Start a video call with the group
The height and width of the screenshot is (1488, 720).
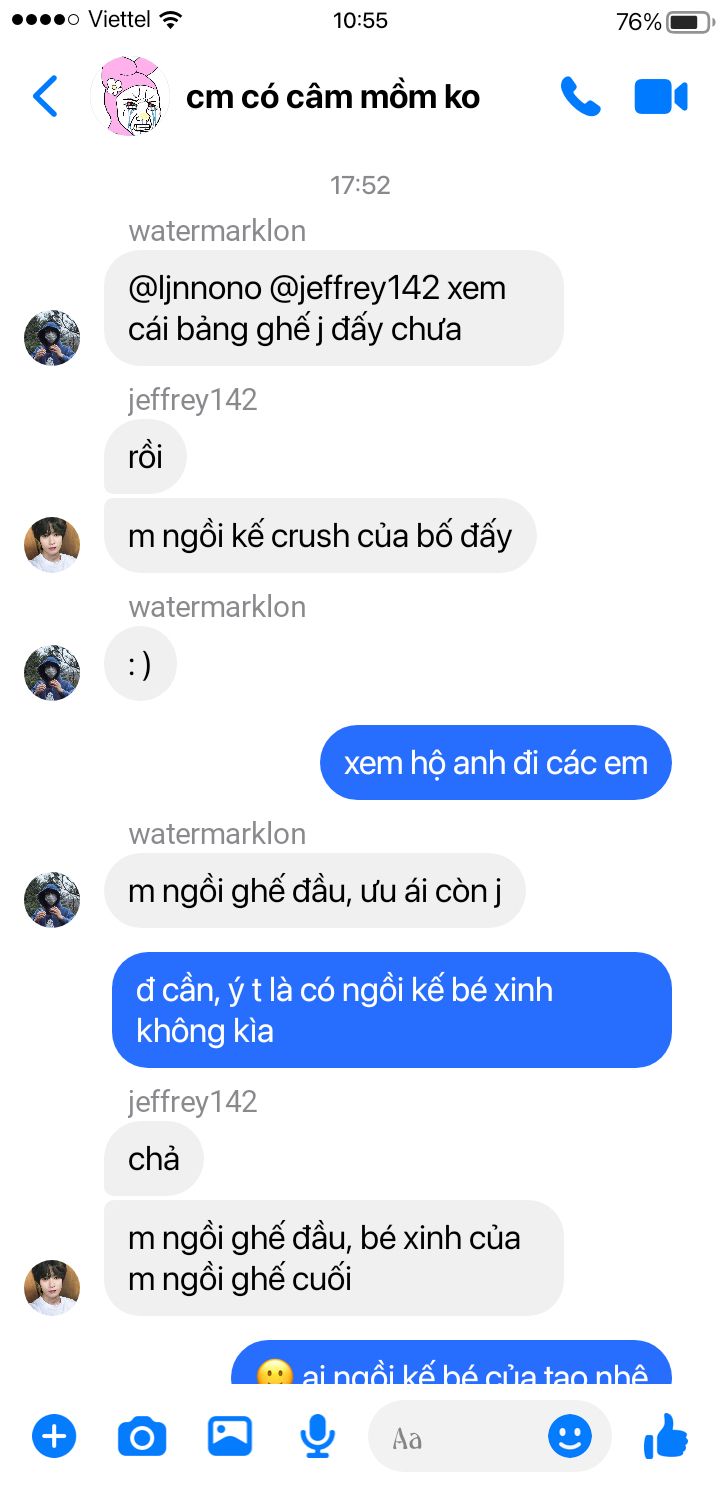pyautogui.click(x=661, y=96)
